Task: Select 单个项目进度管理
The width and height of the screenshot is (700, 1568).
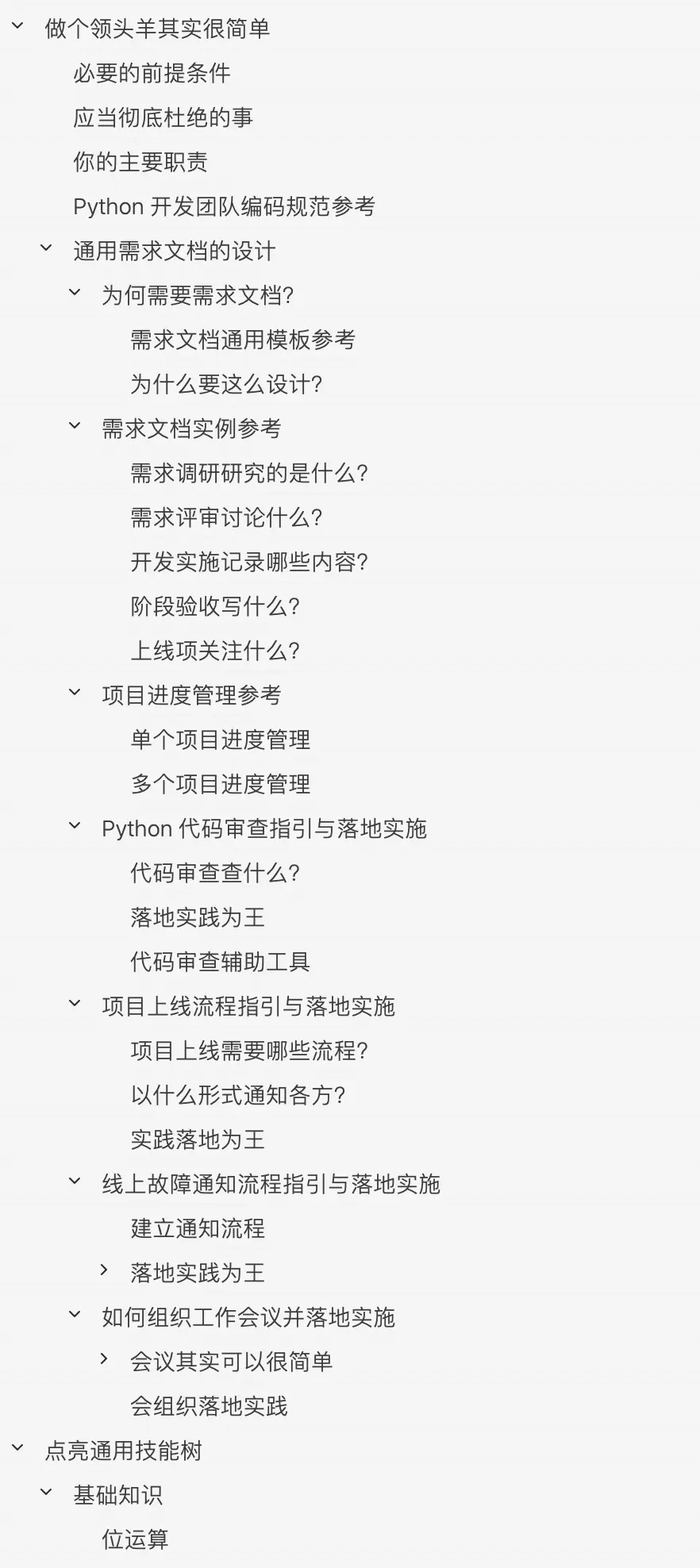Action: pos(220,740)
